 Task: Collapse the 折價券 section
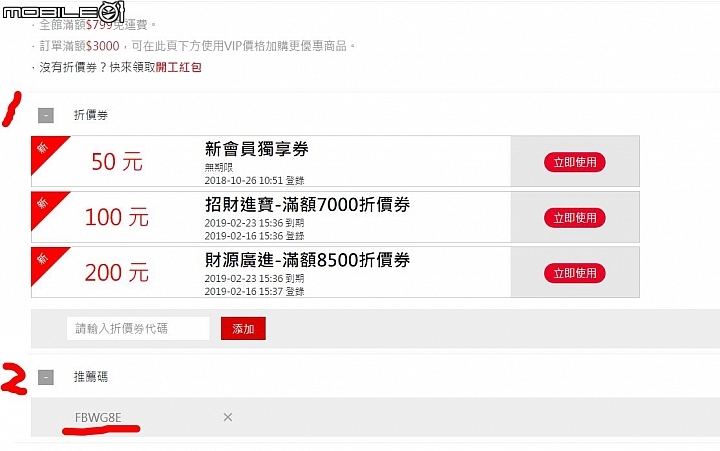click(46, 115)
